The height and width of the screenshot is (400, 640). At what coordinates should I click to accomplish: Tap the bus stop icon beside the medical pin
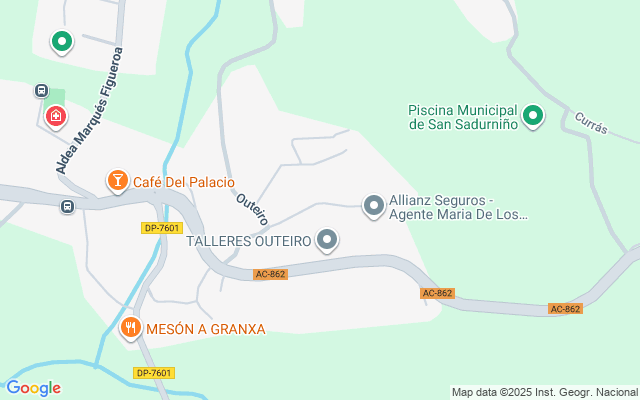(x=42, y=91)
